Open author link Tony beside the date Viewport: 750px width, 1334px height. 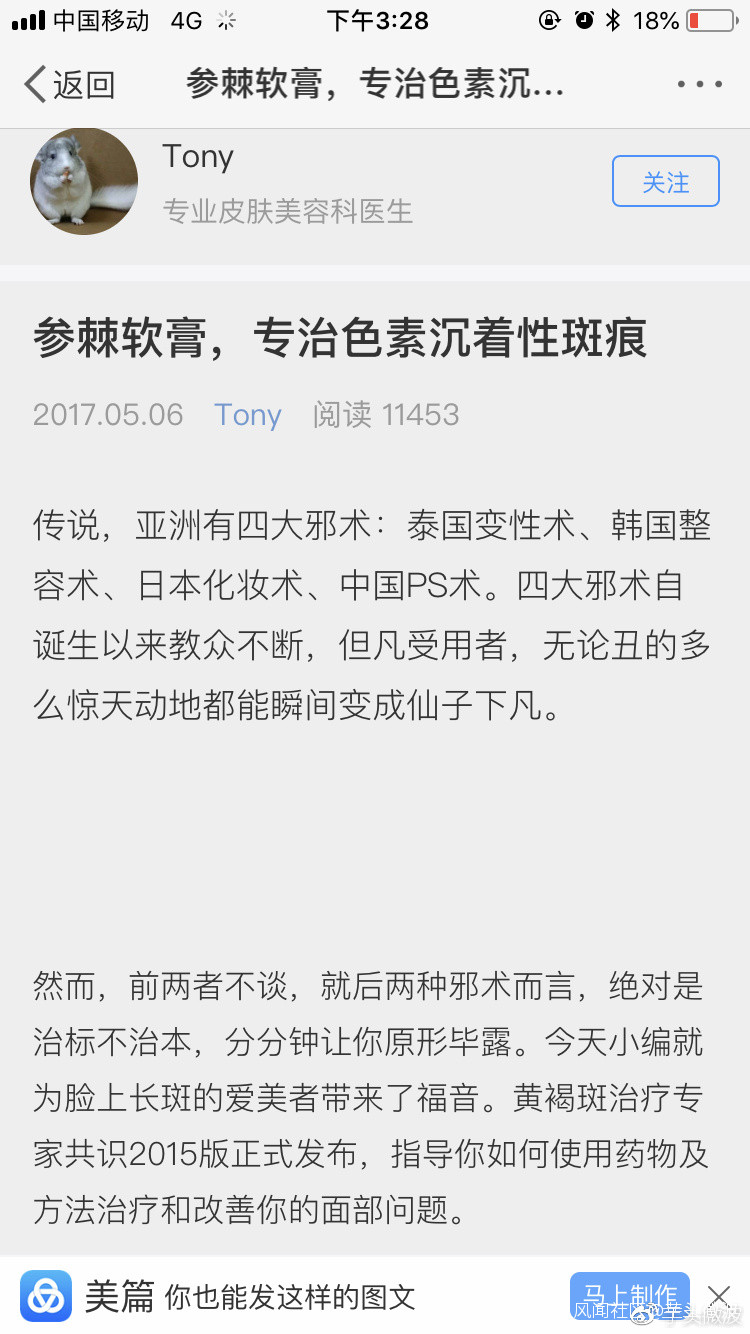247,414
